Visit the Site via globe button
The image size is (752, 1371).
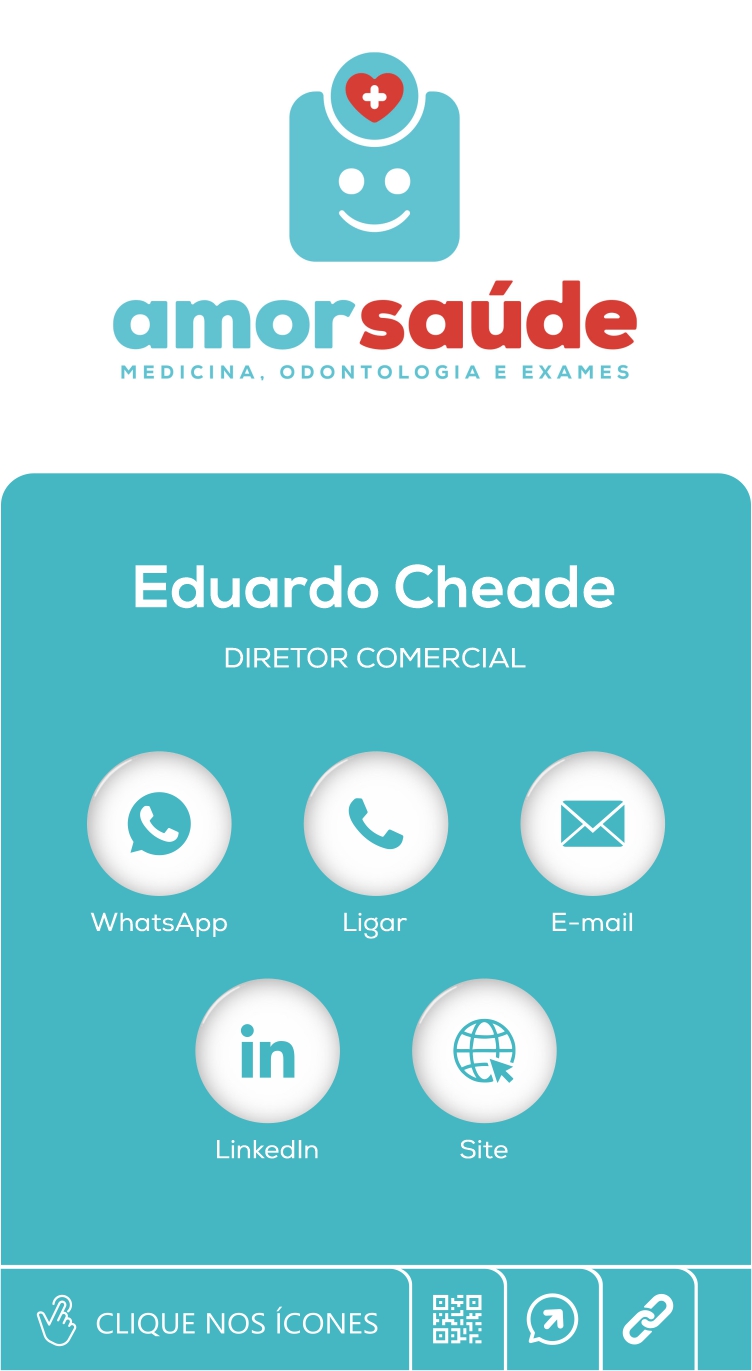tap(484, 1051)
